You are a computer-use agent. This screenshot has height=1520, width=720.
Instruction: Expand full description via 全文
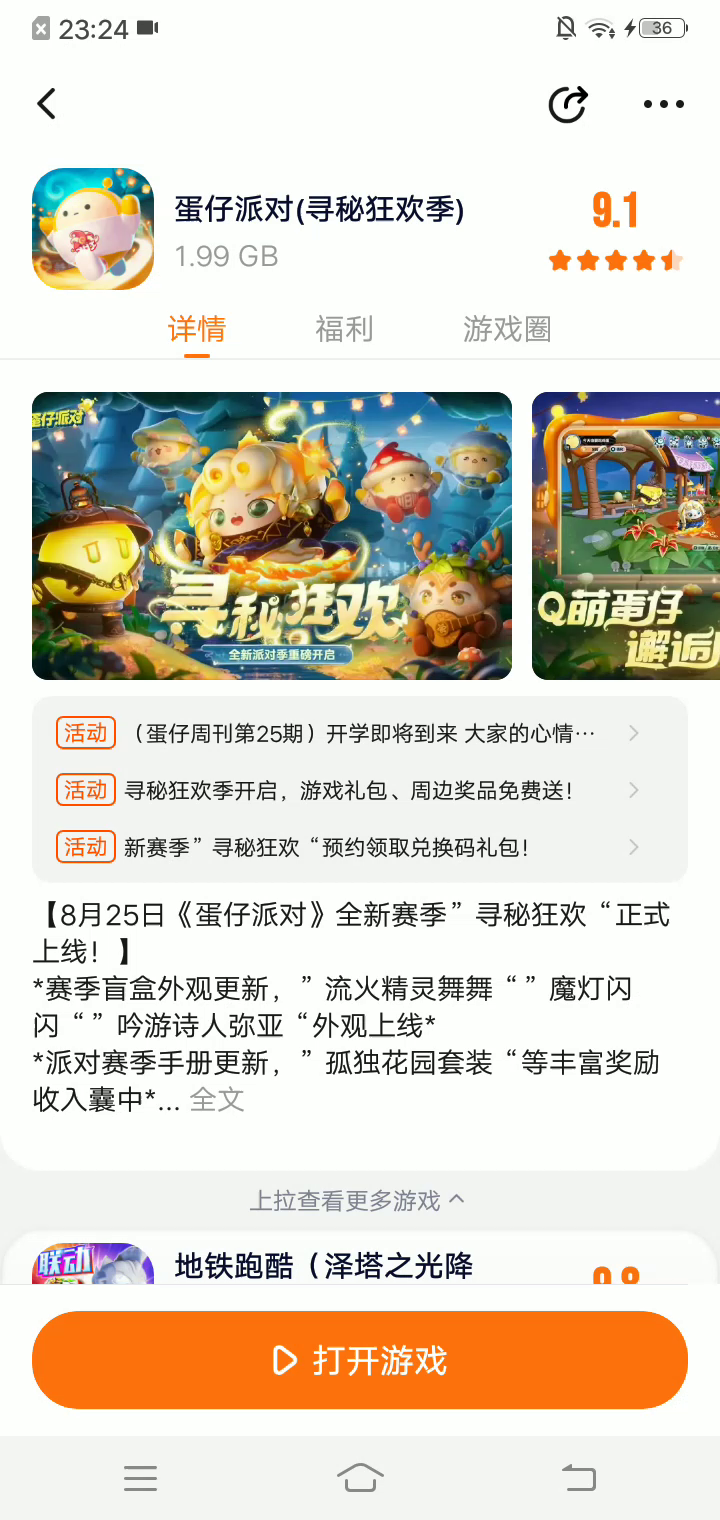point(217,1099)
